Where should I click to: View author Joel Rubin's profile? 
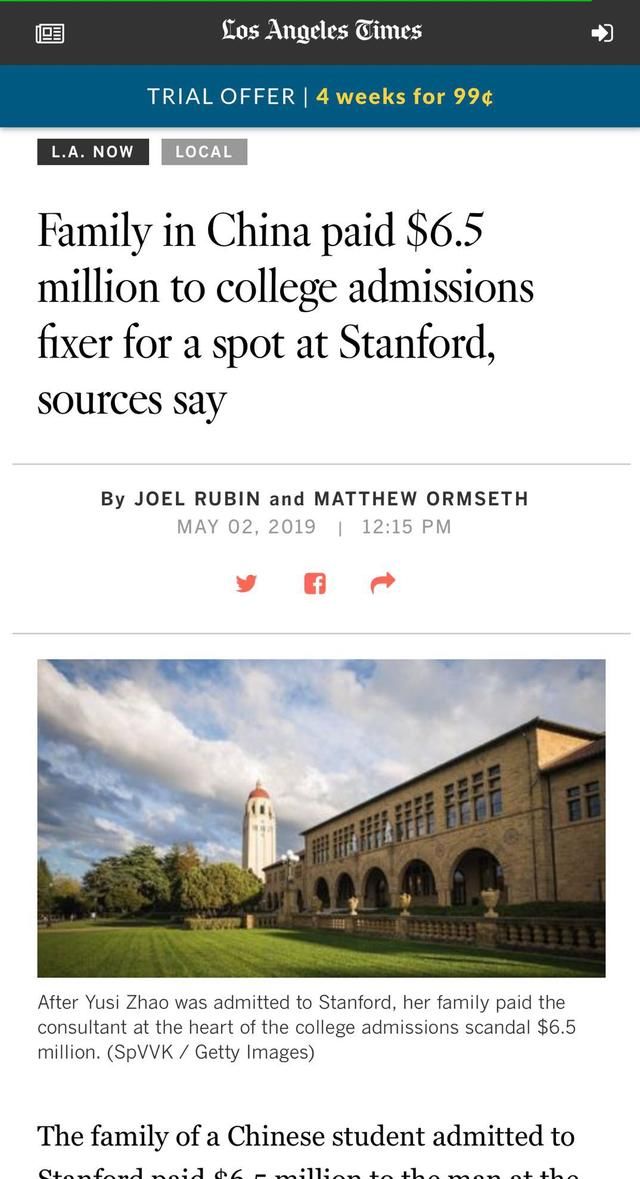pyautogui.click(x=197, y=498)
